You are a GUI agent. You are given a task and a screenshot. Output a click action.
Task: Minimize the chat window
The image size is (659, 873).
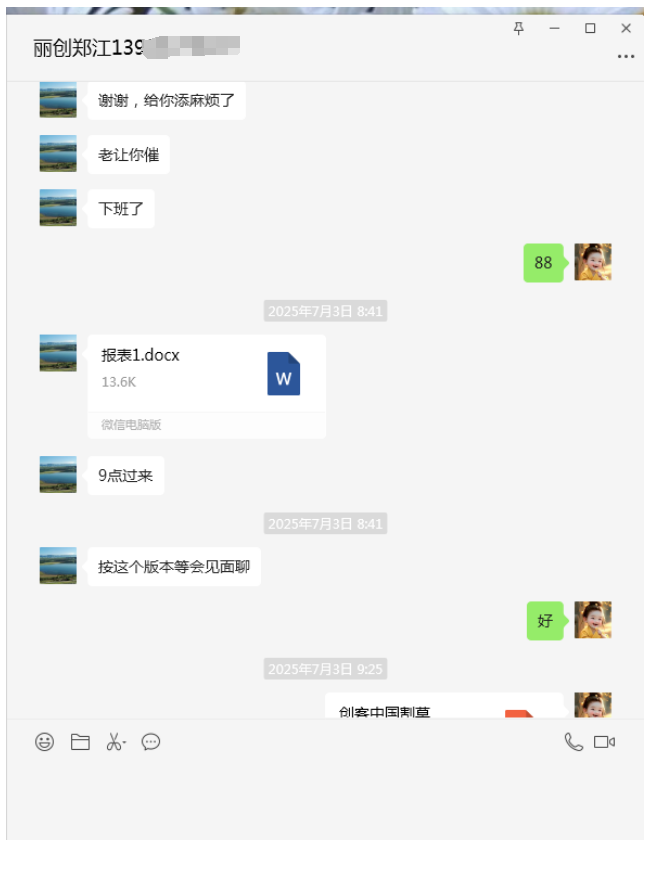pyautogui.click(x=554, y=29)
